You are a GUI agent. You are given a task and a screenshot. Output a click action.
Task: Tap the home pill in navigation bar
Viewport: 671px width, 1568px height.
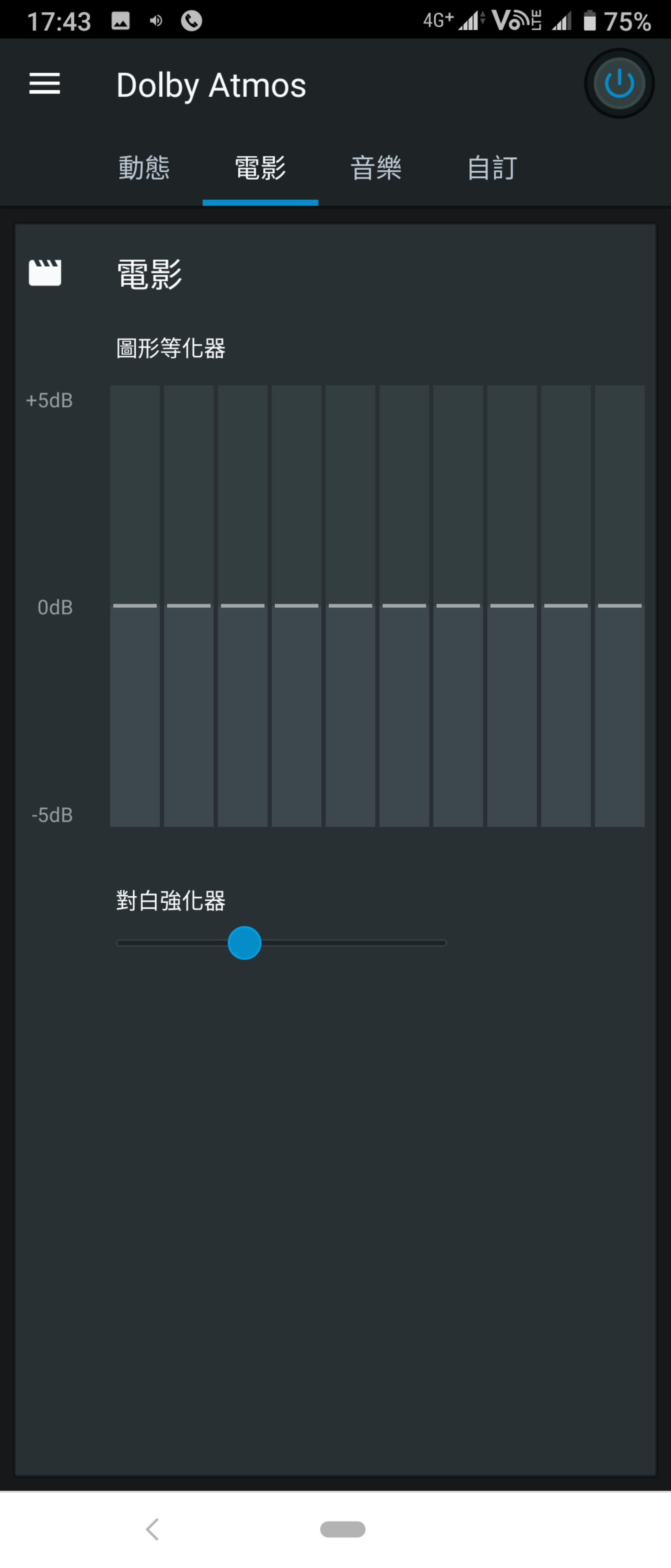[342, 1528]
